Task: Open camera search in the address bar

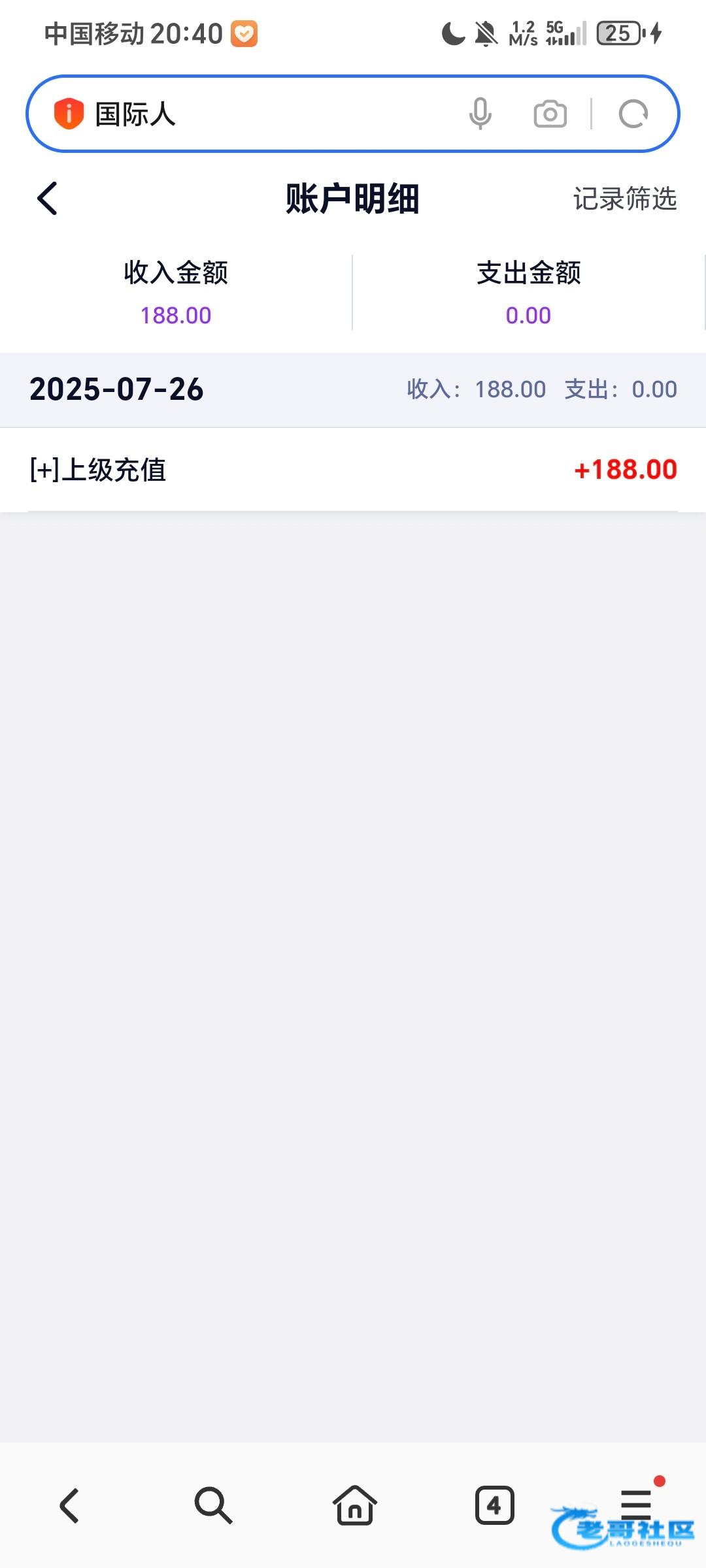Action: [x=550, y=114]
